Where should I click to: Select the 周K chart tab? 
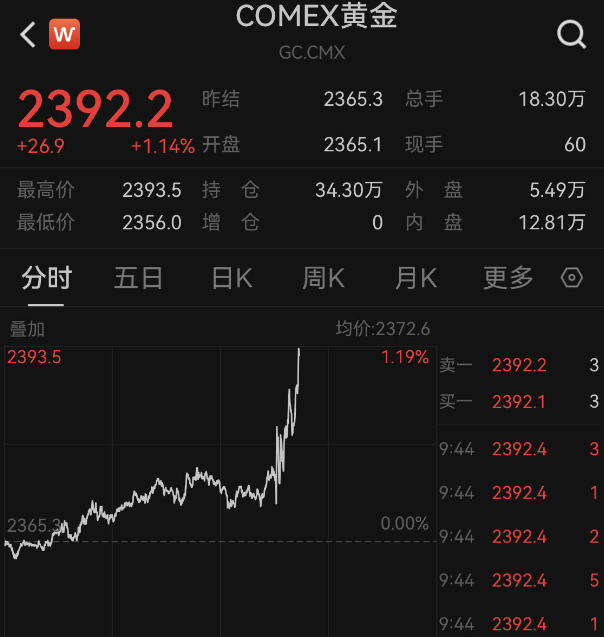[323, 278]
